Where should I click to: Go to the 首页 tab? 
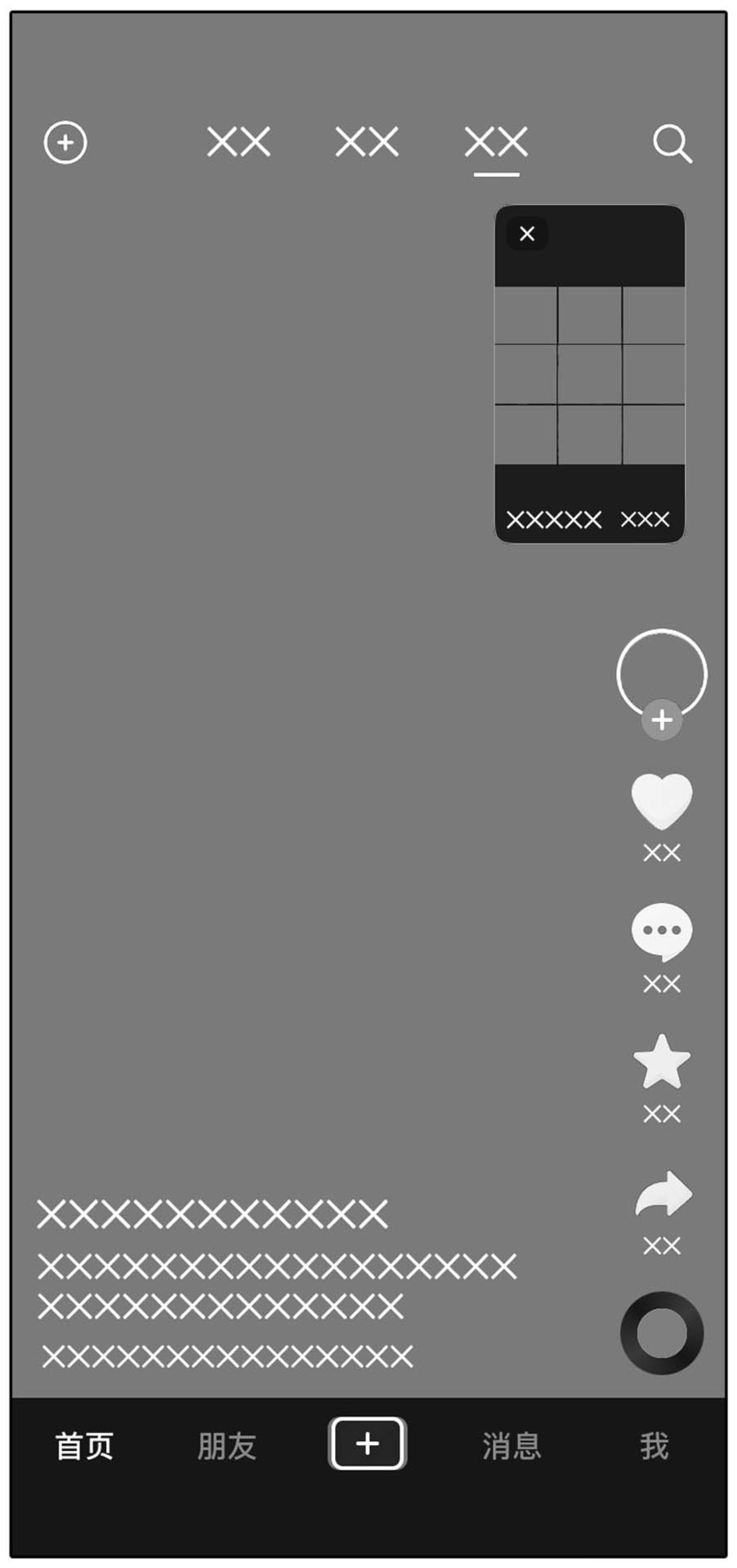[84, 1446]
